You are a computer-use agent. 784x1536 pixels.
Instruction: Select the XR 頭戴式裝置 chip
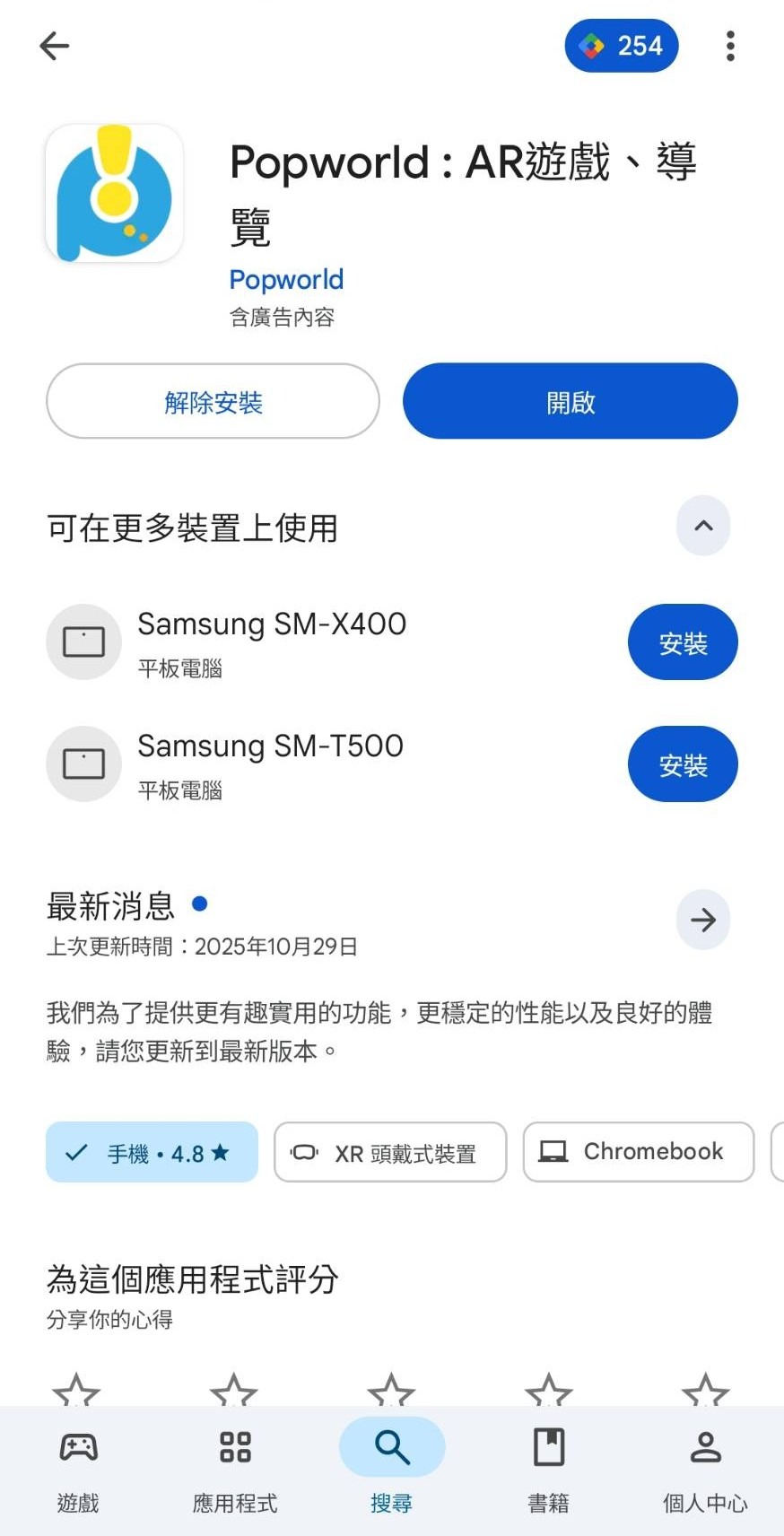[390, 1152]
